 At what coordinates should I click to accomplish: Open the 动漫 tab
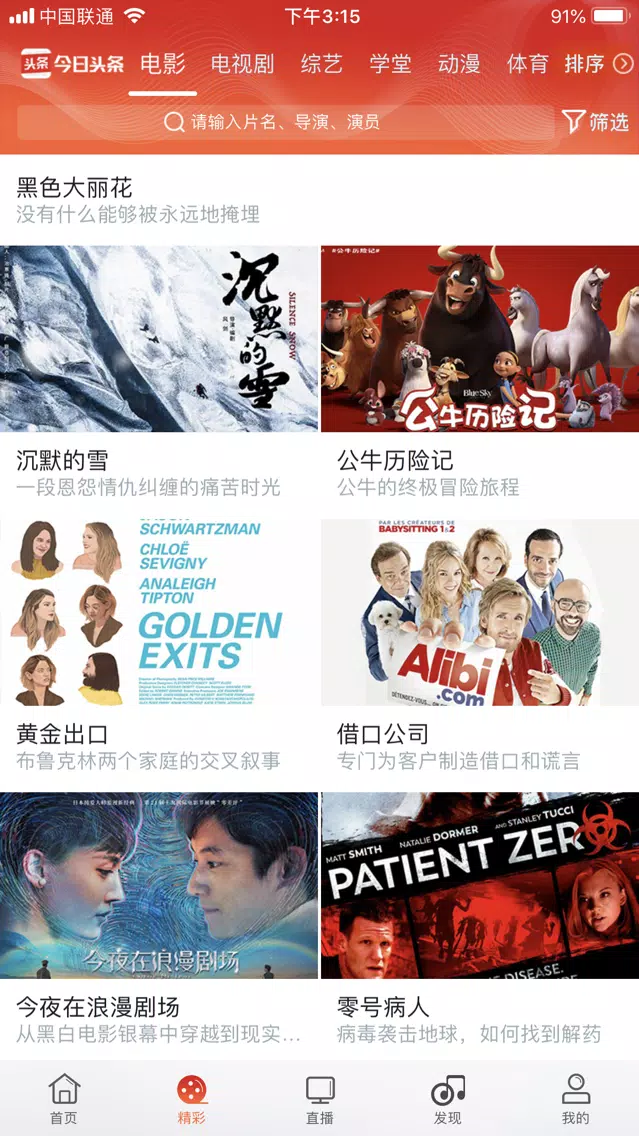click(459, 64)
